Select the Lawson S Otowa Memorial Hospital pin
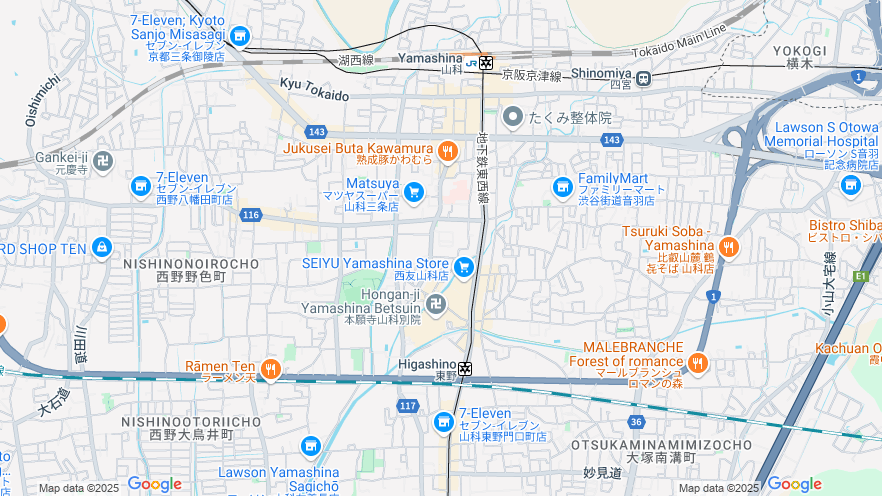Screen dimensions: 882x496 coord(851,185)
